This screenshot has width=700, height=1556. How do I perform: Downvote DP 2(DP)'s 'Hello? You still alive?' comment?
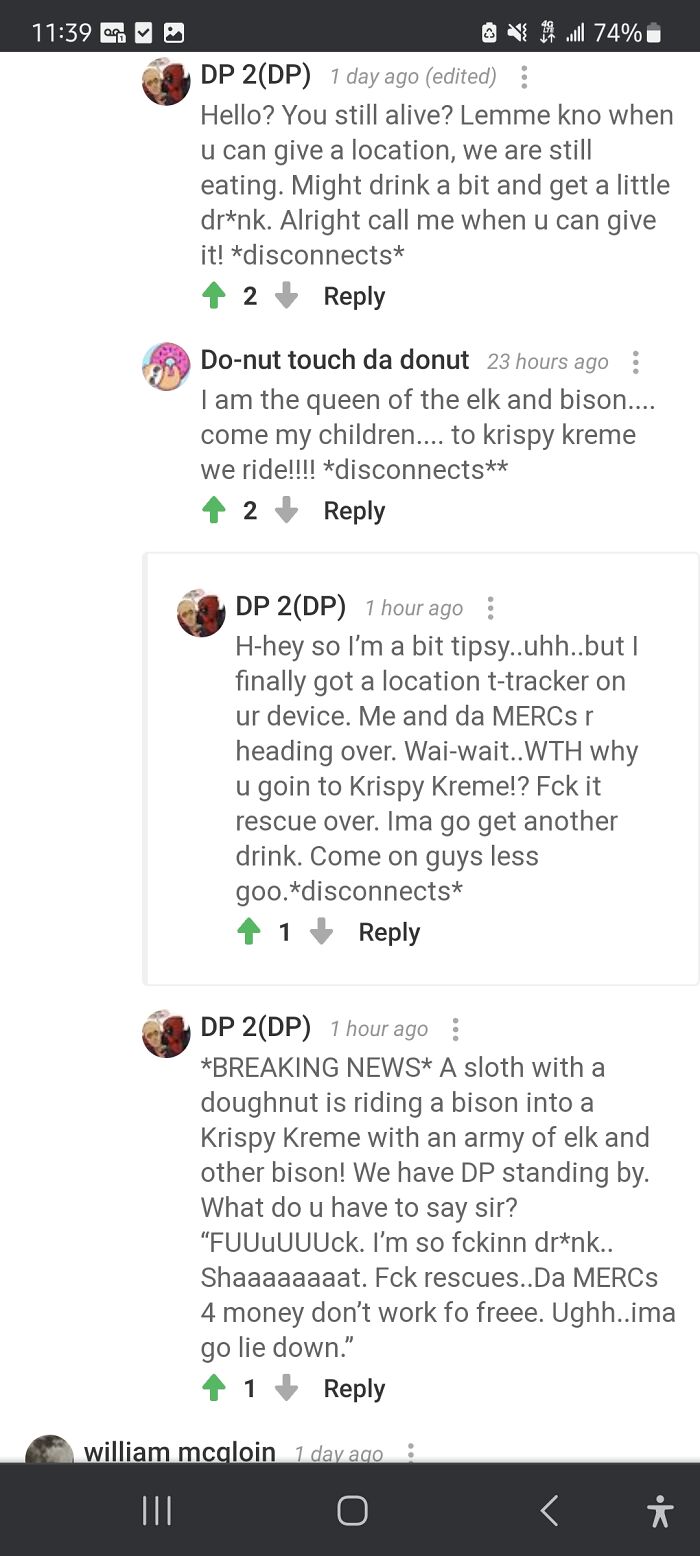click(x=287, y=296)
